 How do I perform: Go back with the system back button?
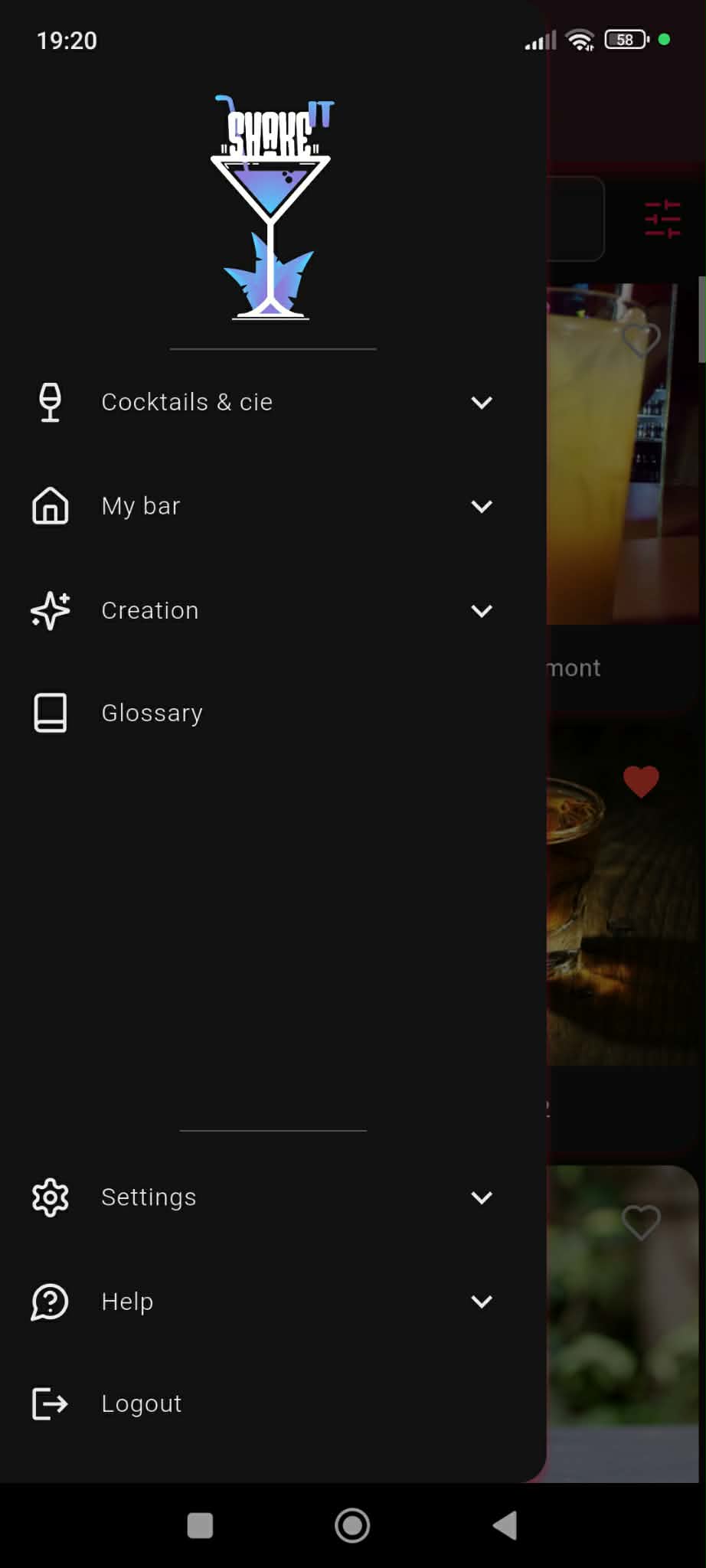click(x=505, y=1525)
